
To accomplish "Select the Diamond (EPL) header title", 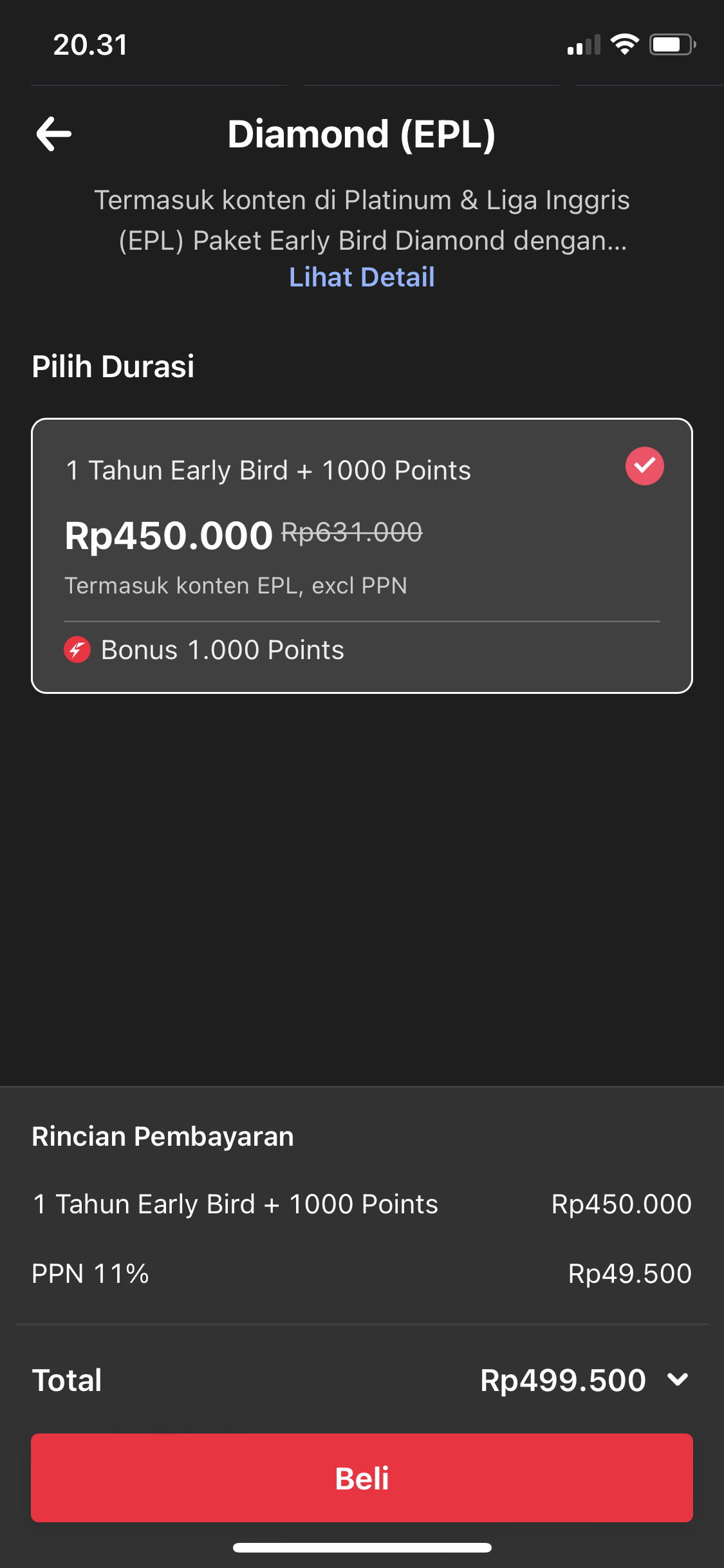I will (x=362, y=134).
